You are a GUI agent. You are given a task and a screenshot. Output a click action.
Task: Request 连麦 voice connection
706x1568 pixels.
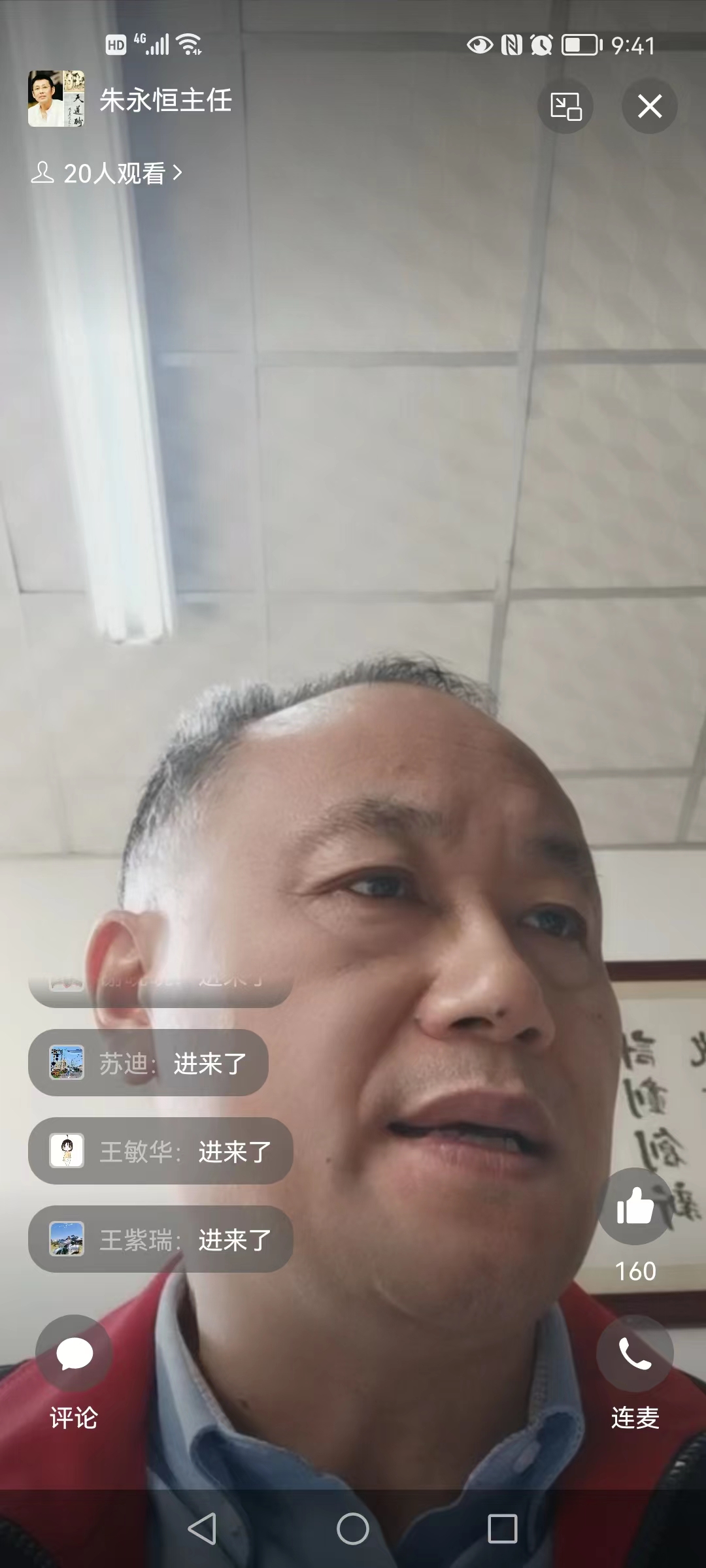[x=635, y=1354]
